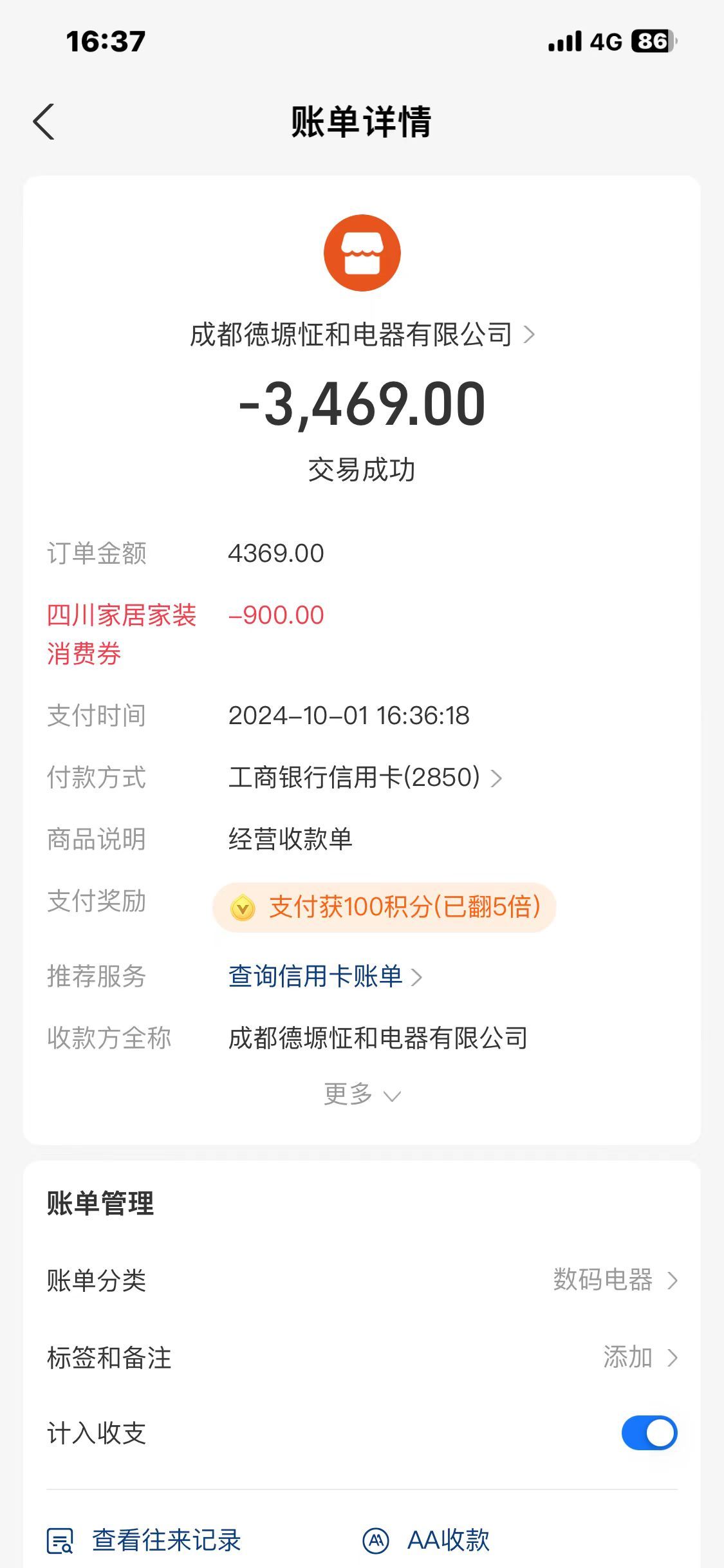The height and width of the screenshot is (1568, 724).
Task: Change 账单分类 from 数码电器
Action: [x=362, y=1280]
